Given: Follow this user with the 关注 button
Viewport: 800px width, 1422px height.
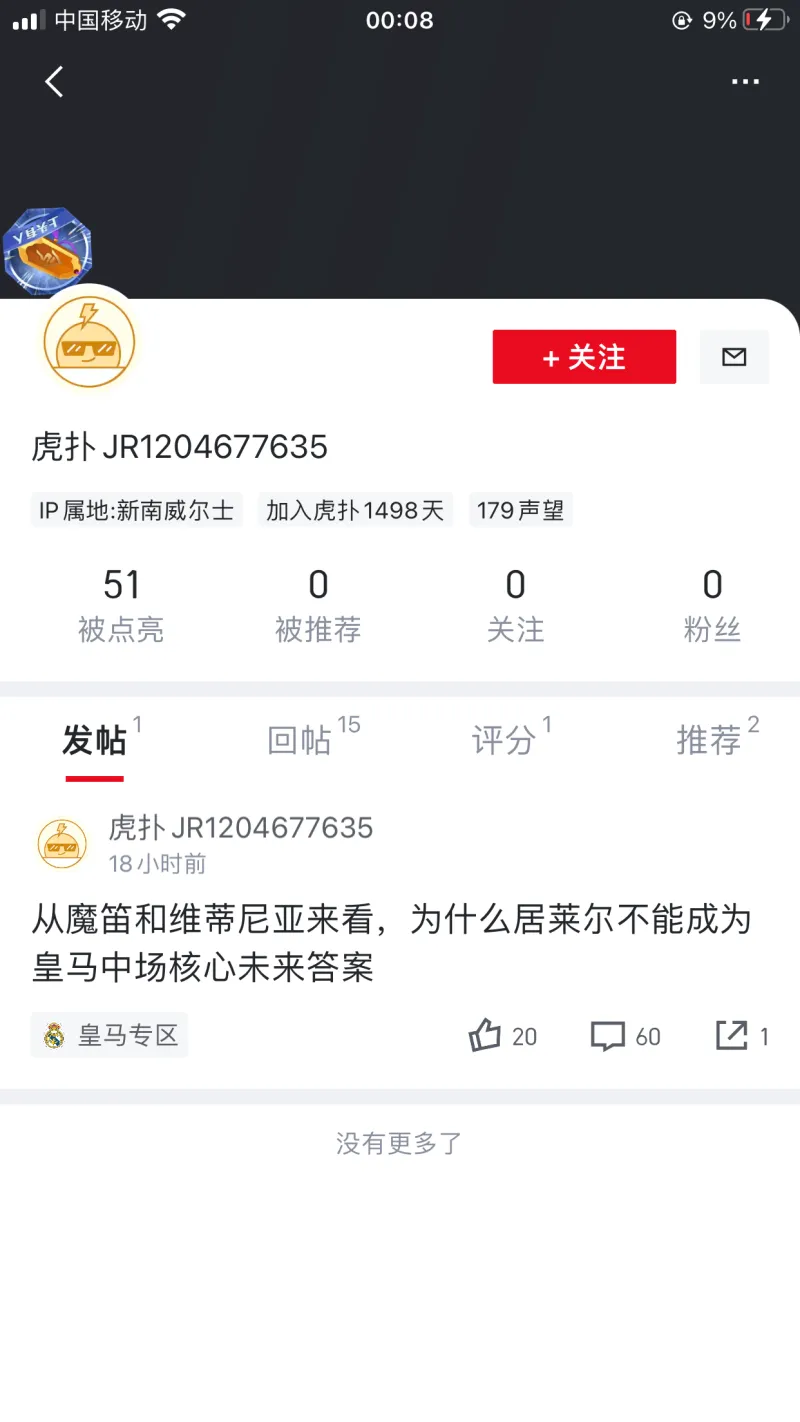Looking at the screenshot, I should [584, 357].
